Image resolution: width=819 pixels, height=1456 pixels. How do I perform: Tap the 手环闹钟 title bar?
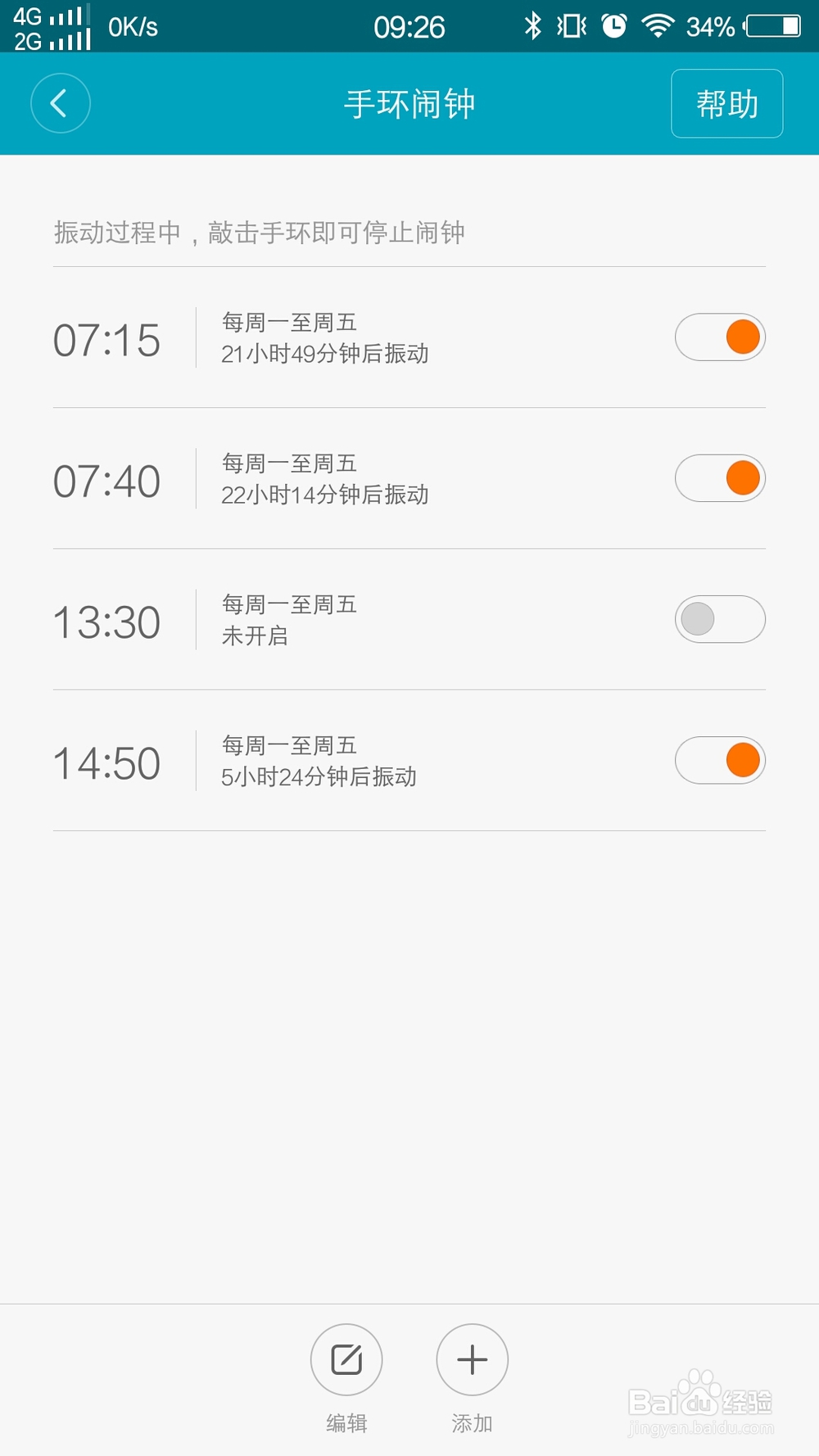pyautogui.click(x=409, y=103)
